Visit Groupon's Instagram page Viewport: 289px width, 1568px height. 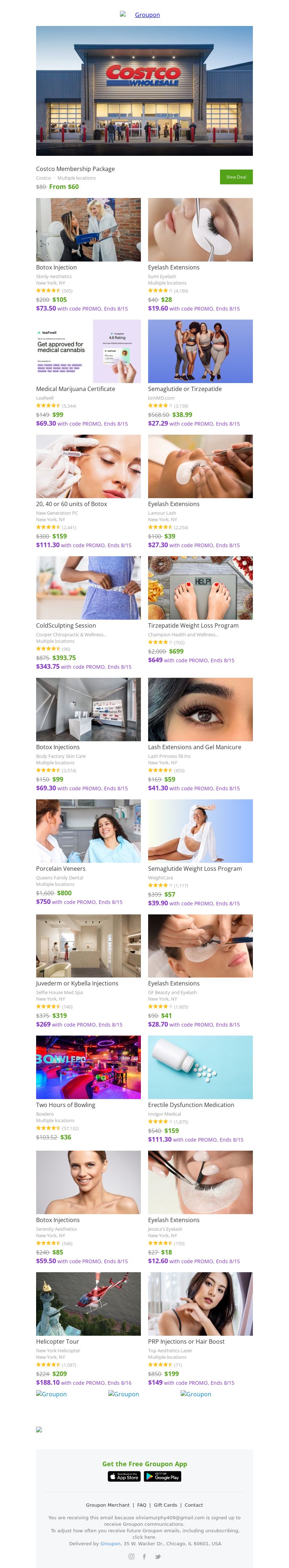click(x=131, y=1556)
